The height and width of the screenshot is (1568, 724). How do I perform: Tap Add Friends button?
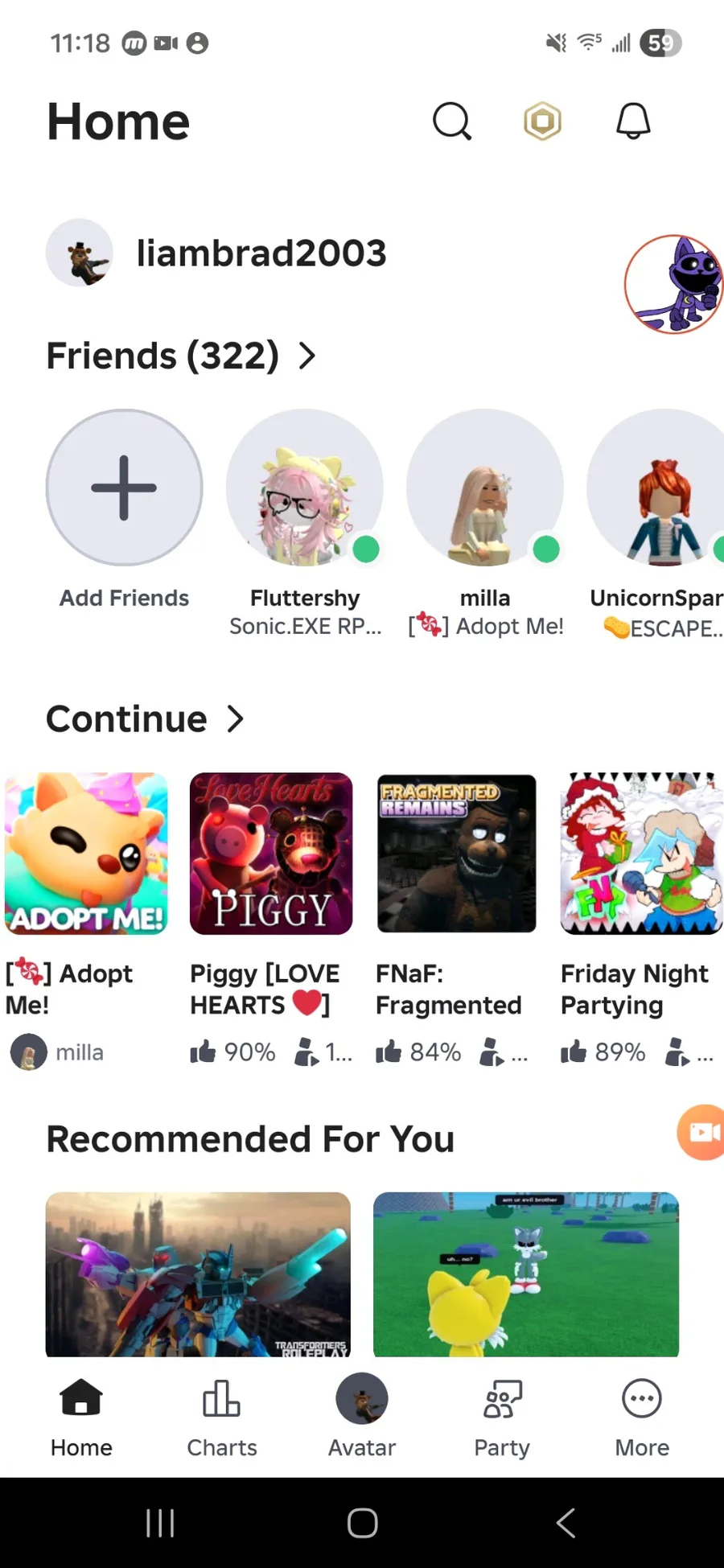coord(124,488)
